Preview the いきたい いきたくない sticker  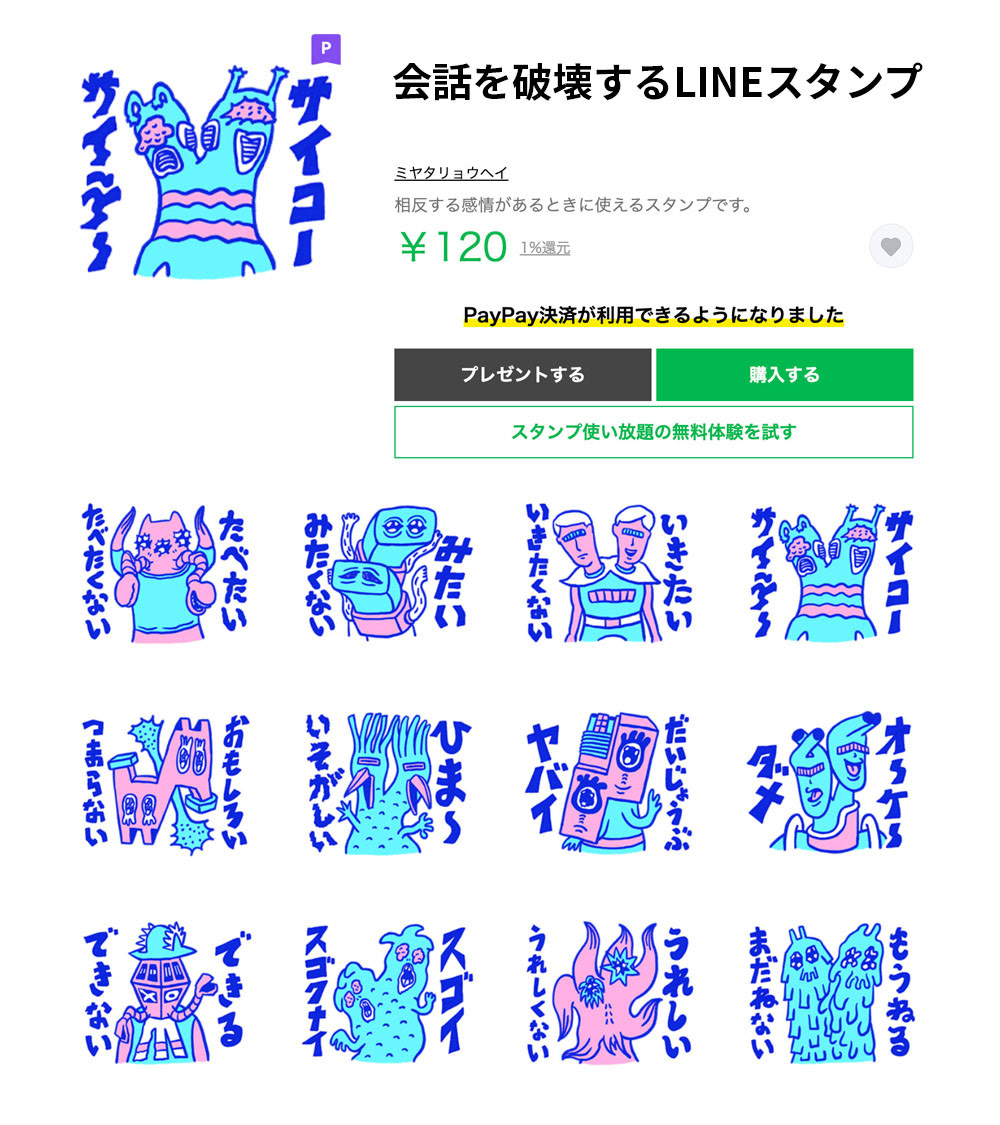point(609,574)
